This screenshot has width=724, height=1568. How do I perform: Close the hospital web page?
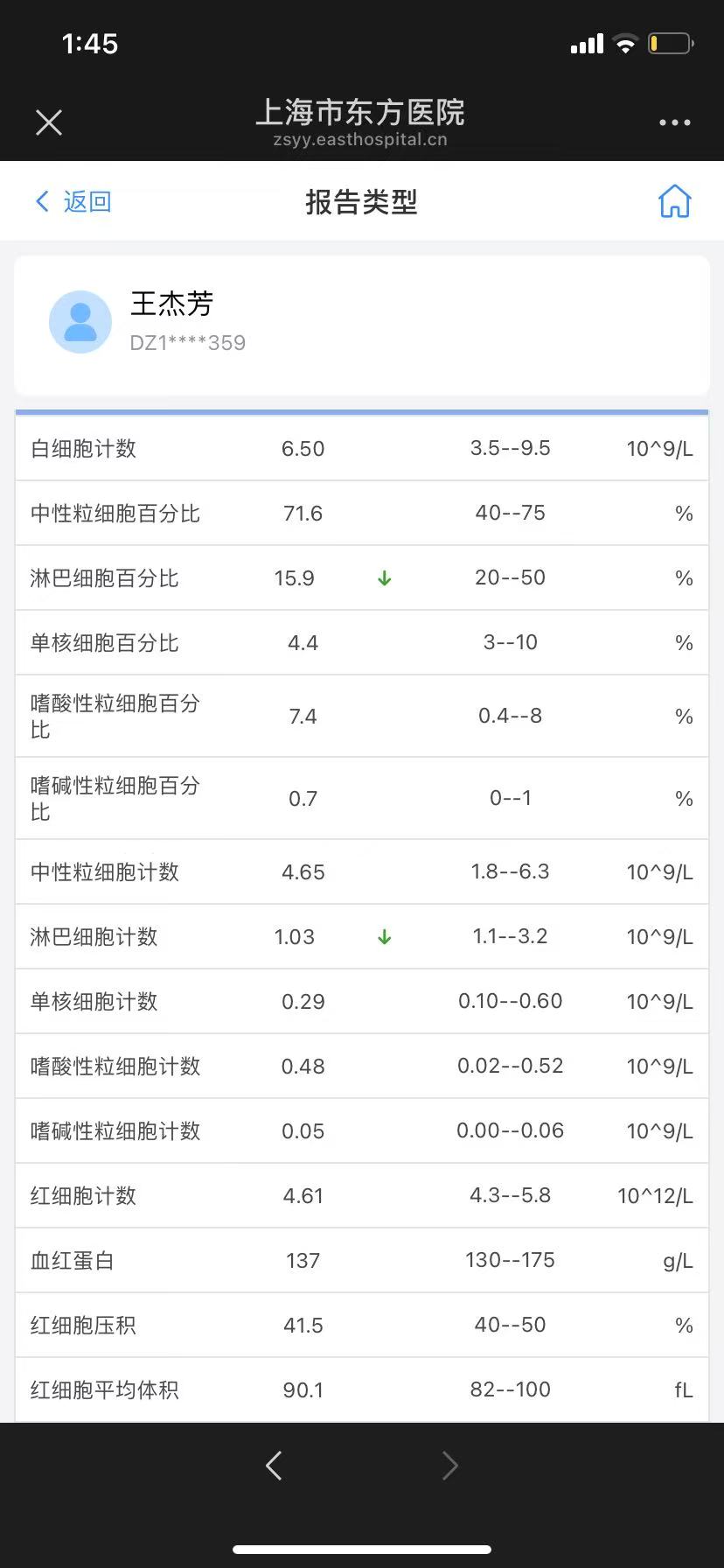tap(49, 122)
